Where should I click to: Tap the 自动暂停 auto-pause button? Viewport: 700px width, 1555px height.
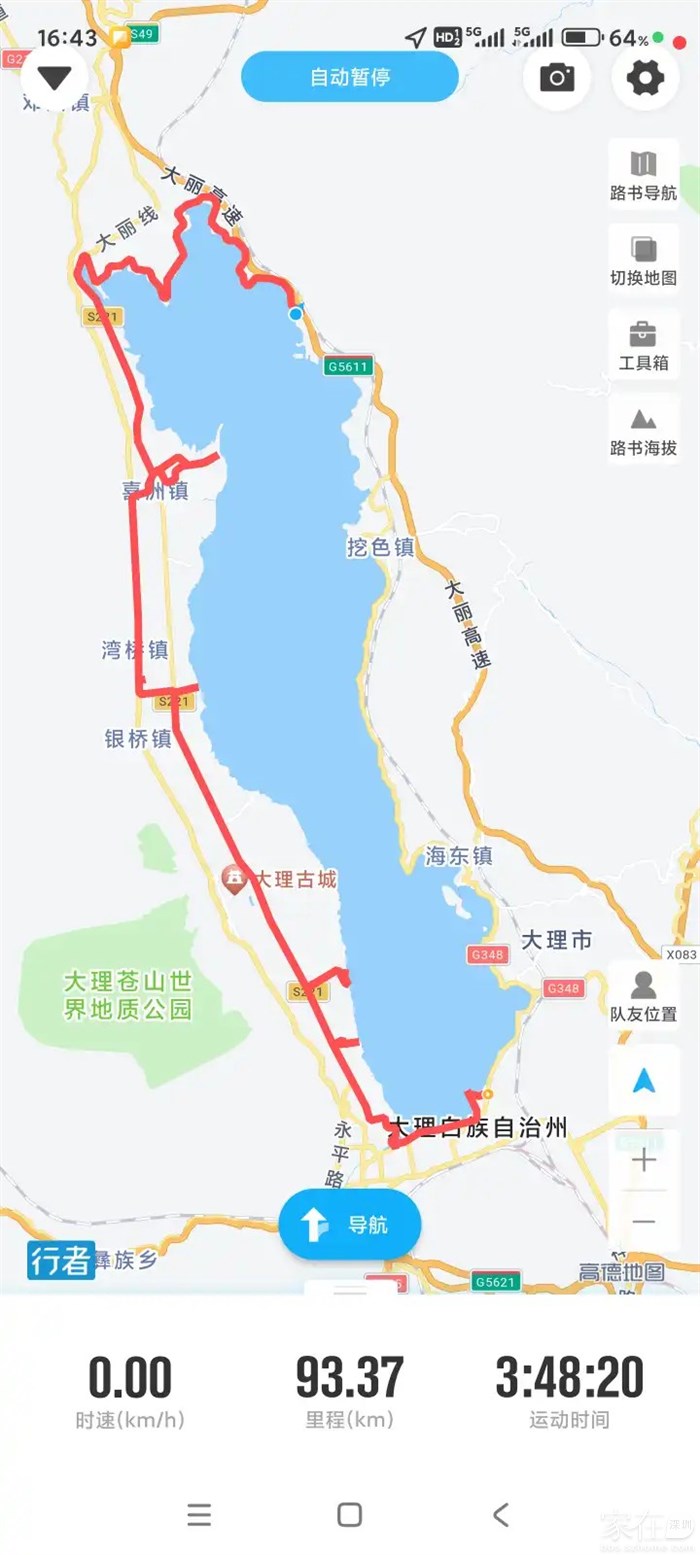pos(350,77)
